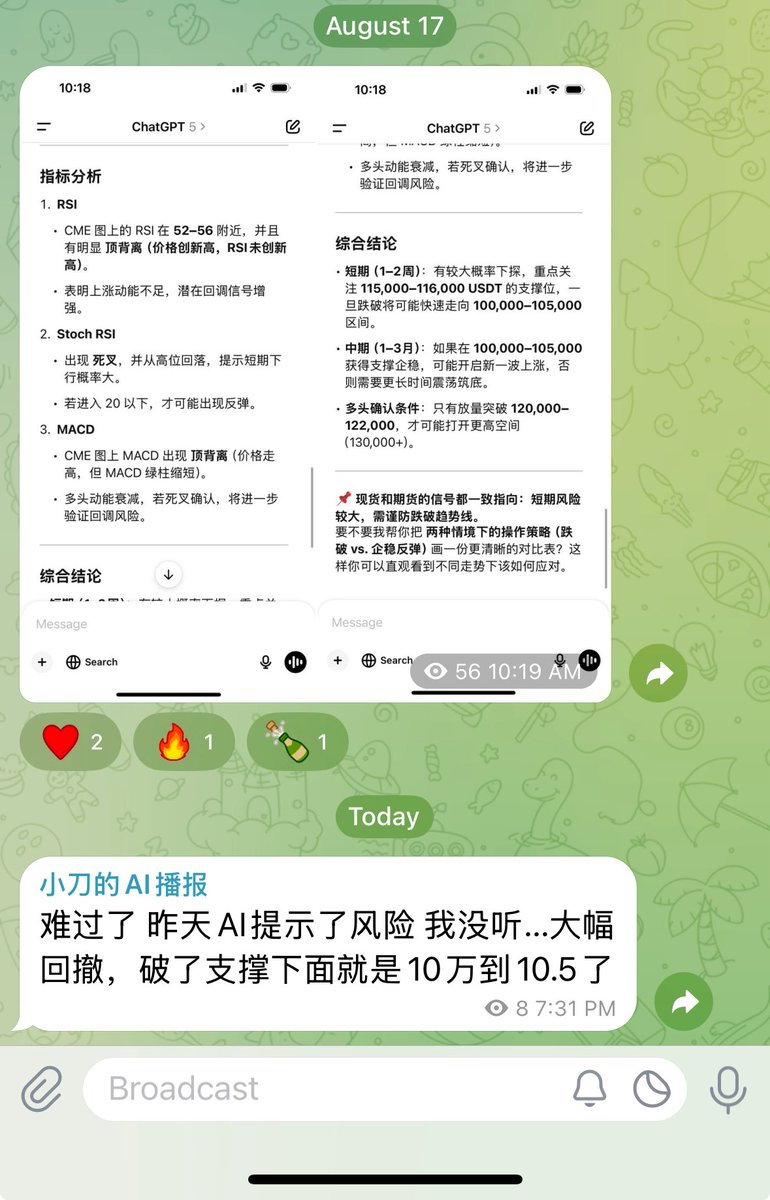Attach a file with the paperclip
Viewport: 770px width, 1200px height.
42,1088
